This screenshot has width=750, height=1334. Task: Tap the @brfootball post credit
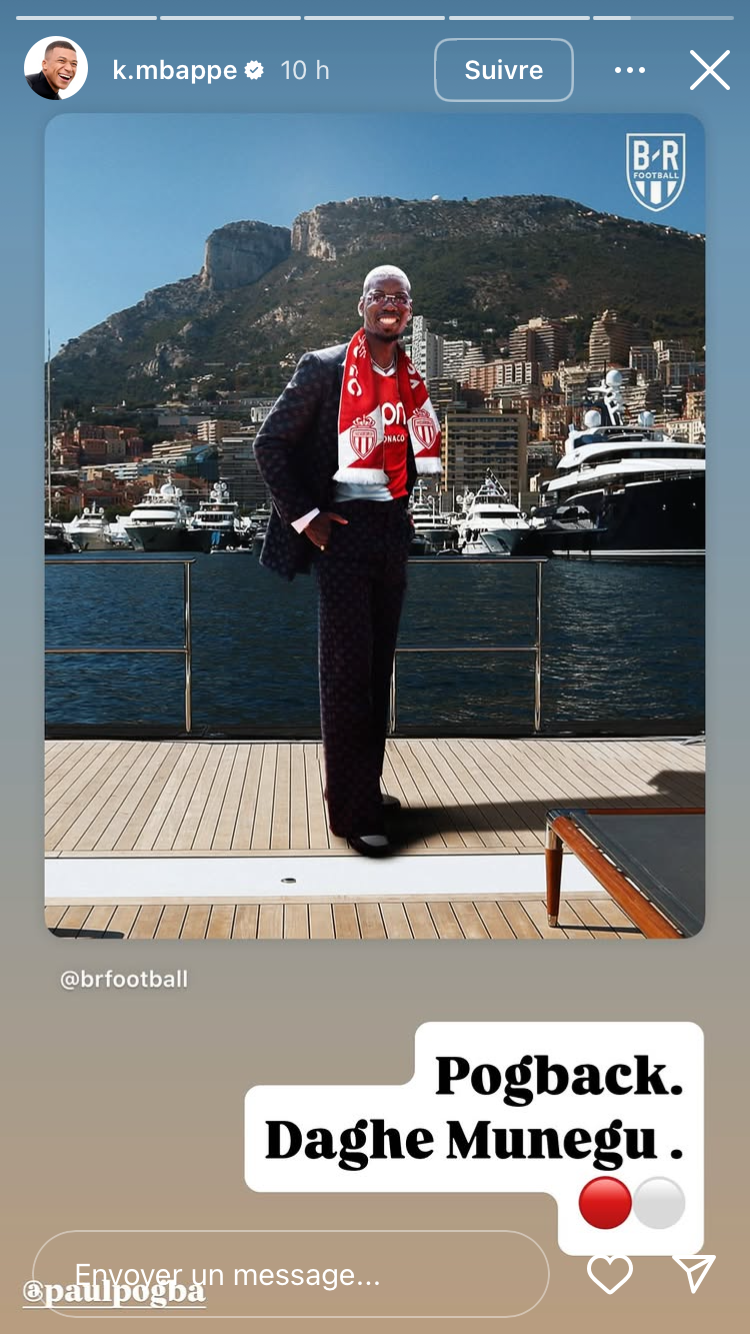tap(124, 979)
